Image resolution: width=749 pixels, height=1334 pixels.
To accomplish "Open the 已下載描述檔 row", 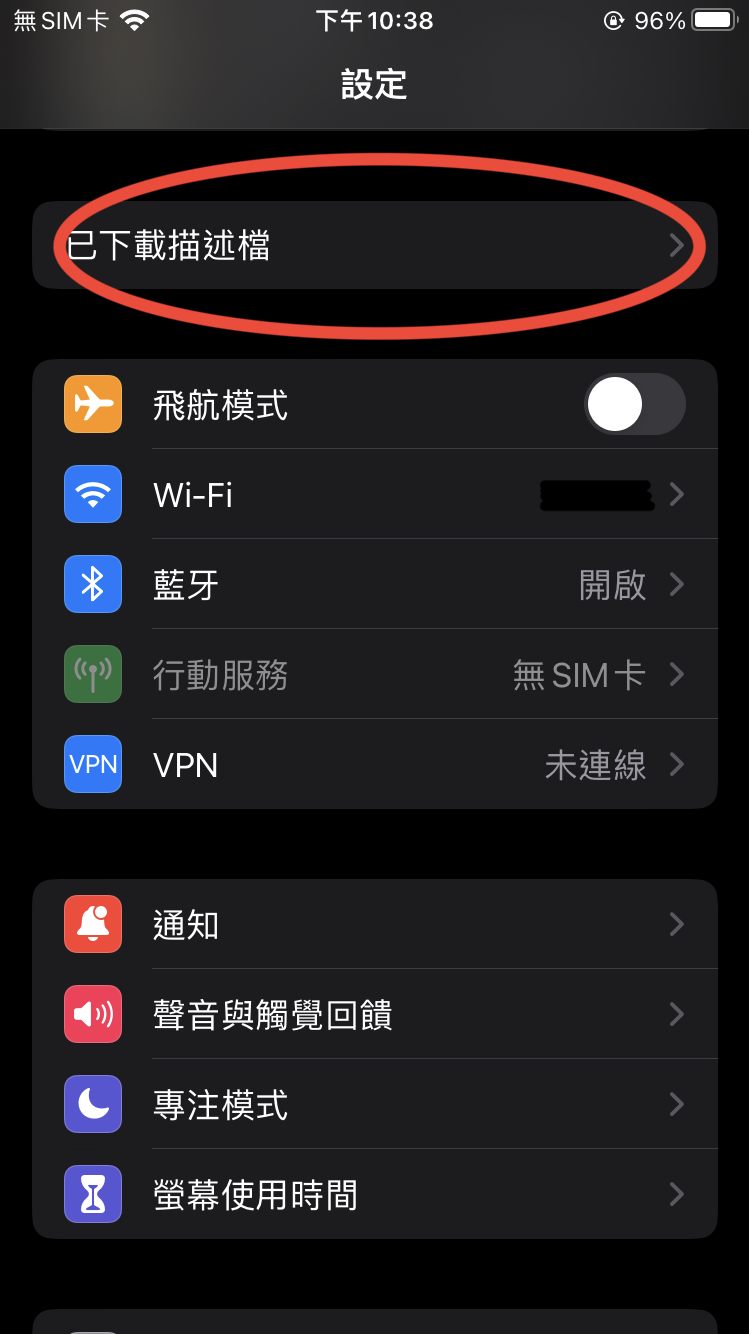I will (374, 246).
